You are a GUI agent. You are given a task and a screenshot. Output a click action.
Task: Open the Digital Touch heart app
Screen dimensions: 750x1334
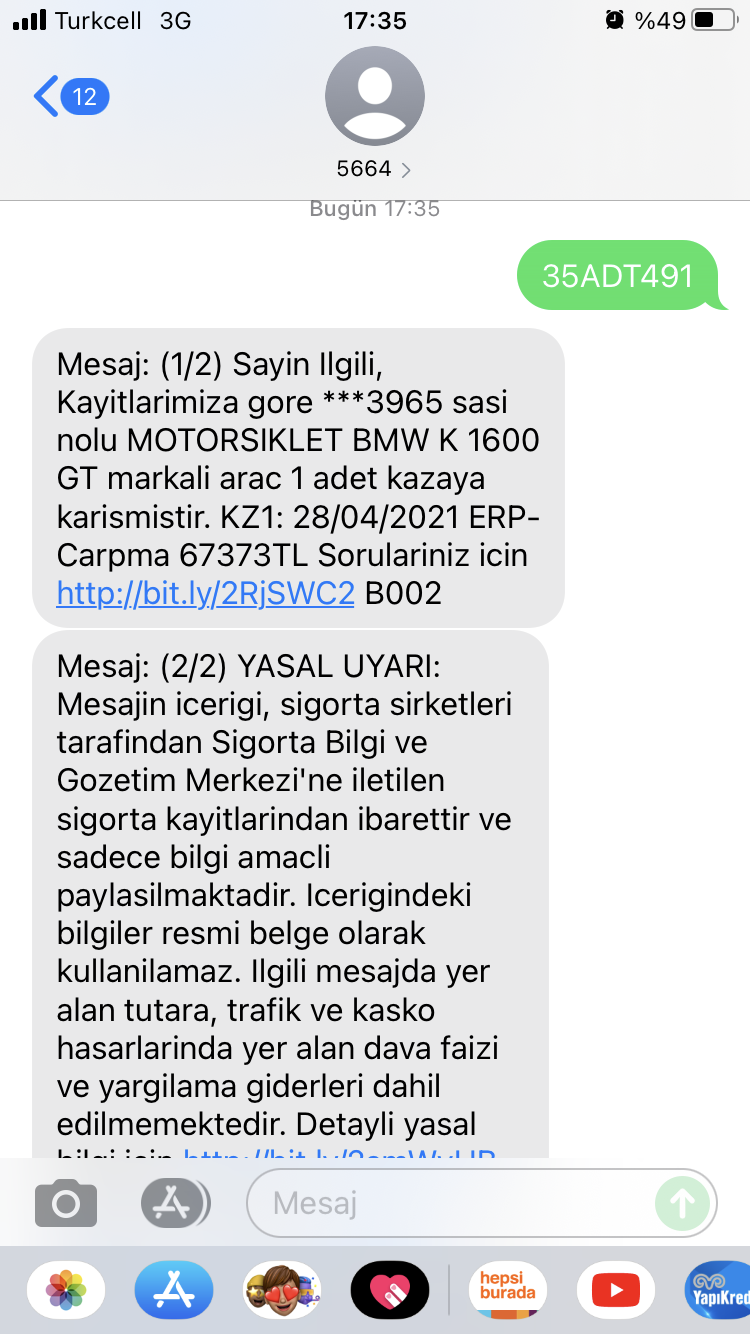390,1291
